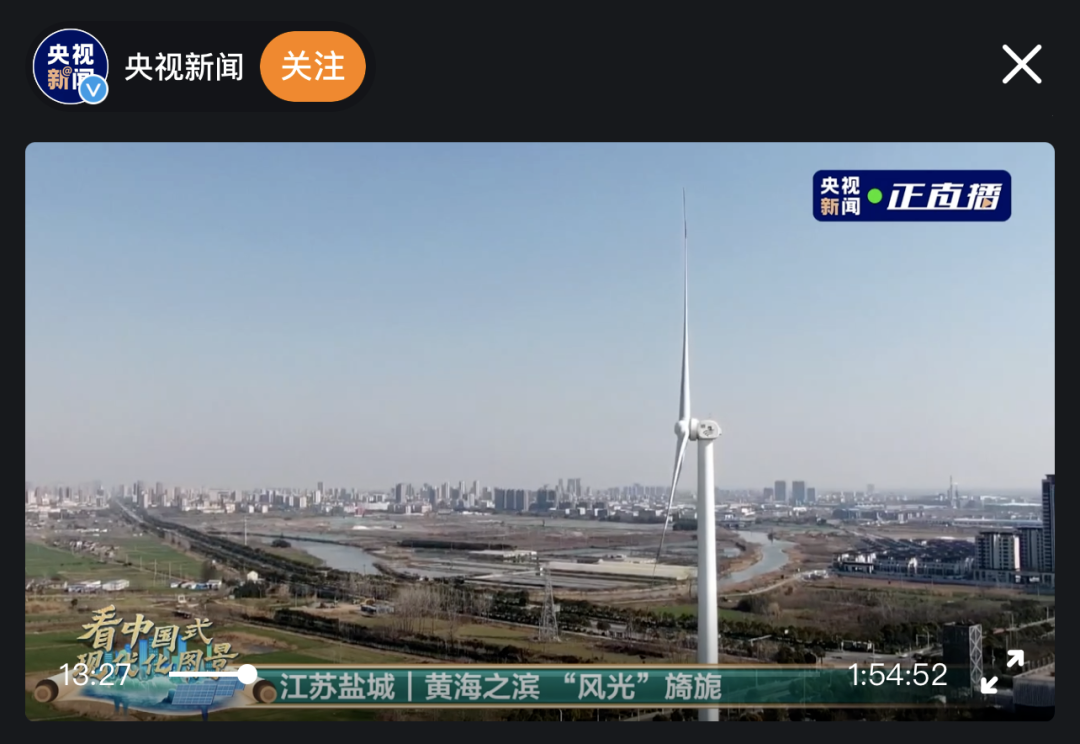Close the video player
Viewport: 1080px width, 744px height.
[x=1022, y=65]
